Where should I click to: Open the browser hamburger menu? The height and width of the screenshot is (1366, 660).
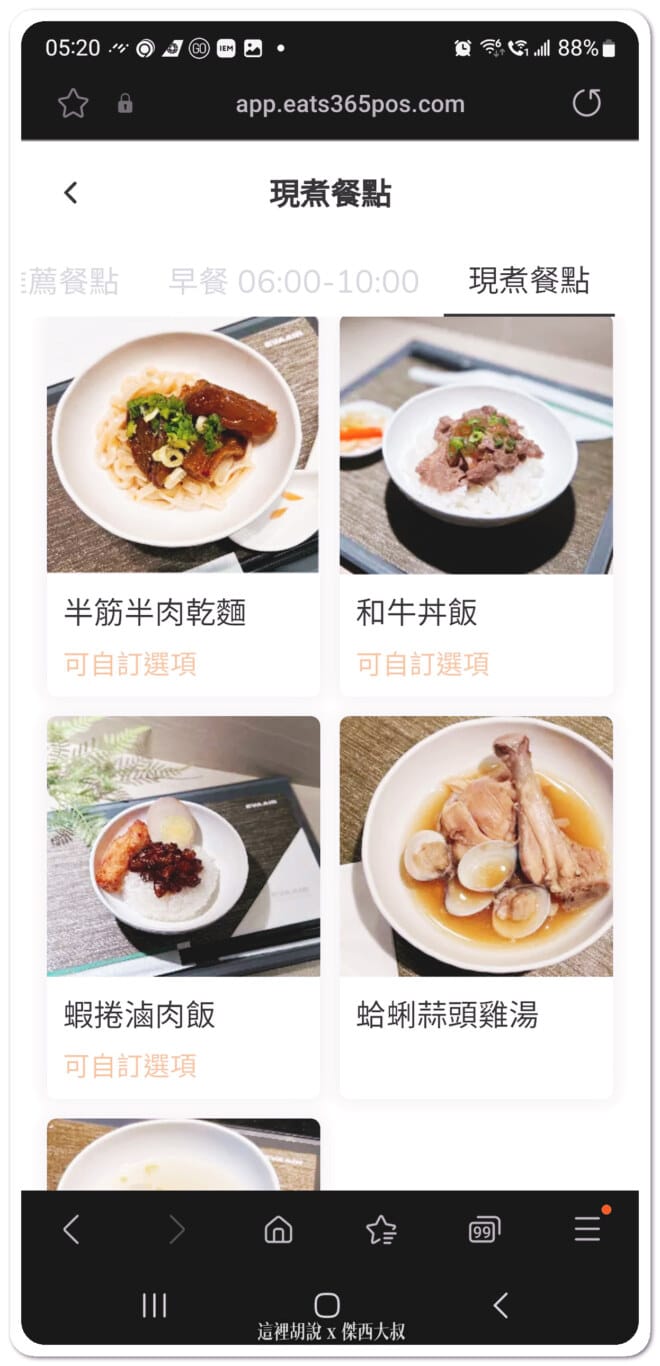[587, 1230]
